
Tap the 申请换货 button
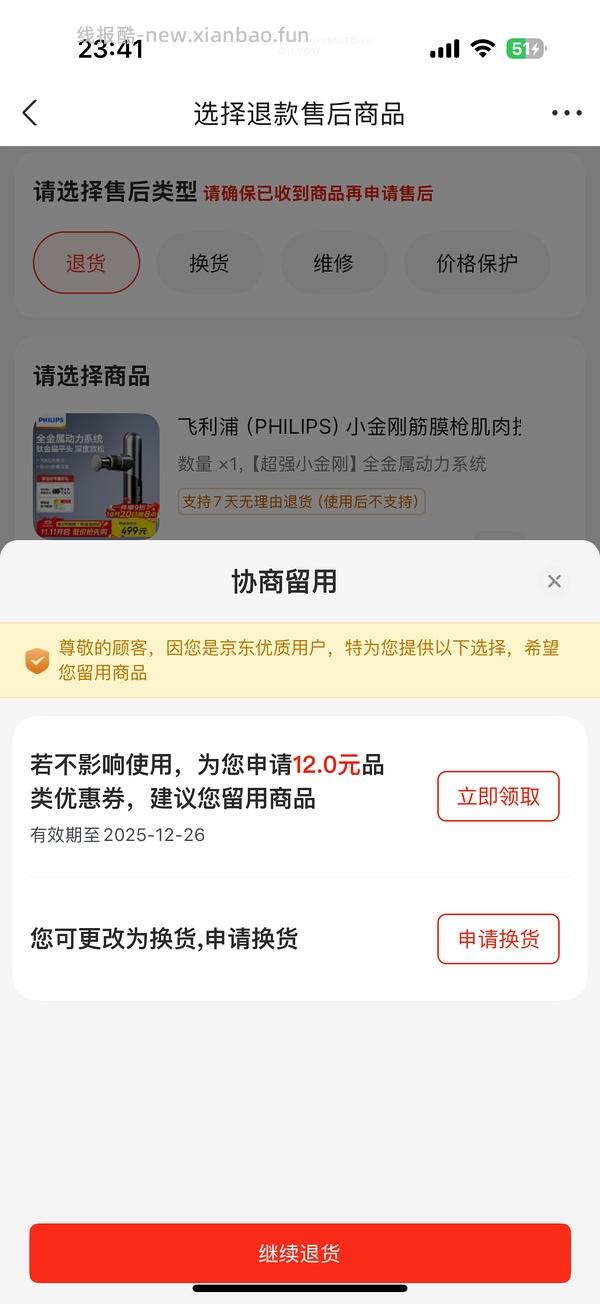[498, 939]
